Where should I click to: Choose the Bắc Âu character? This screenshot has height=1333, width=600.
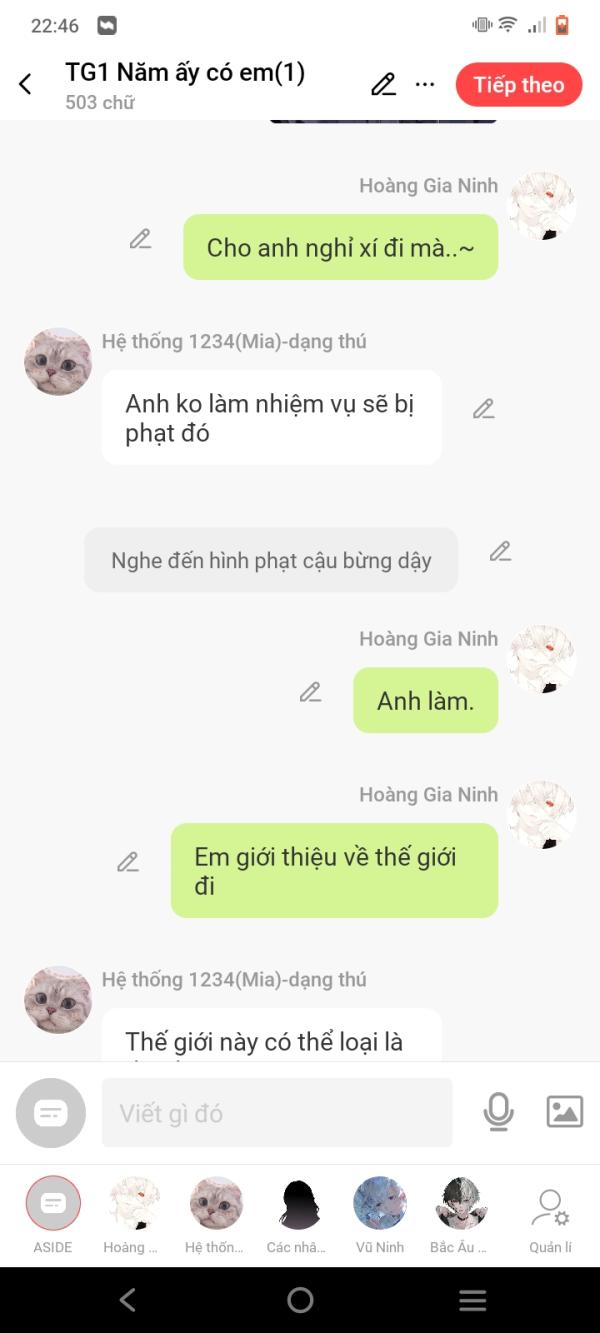461,1212
